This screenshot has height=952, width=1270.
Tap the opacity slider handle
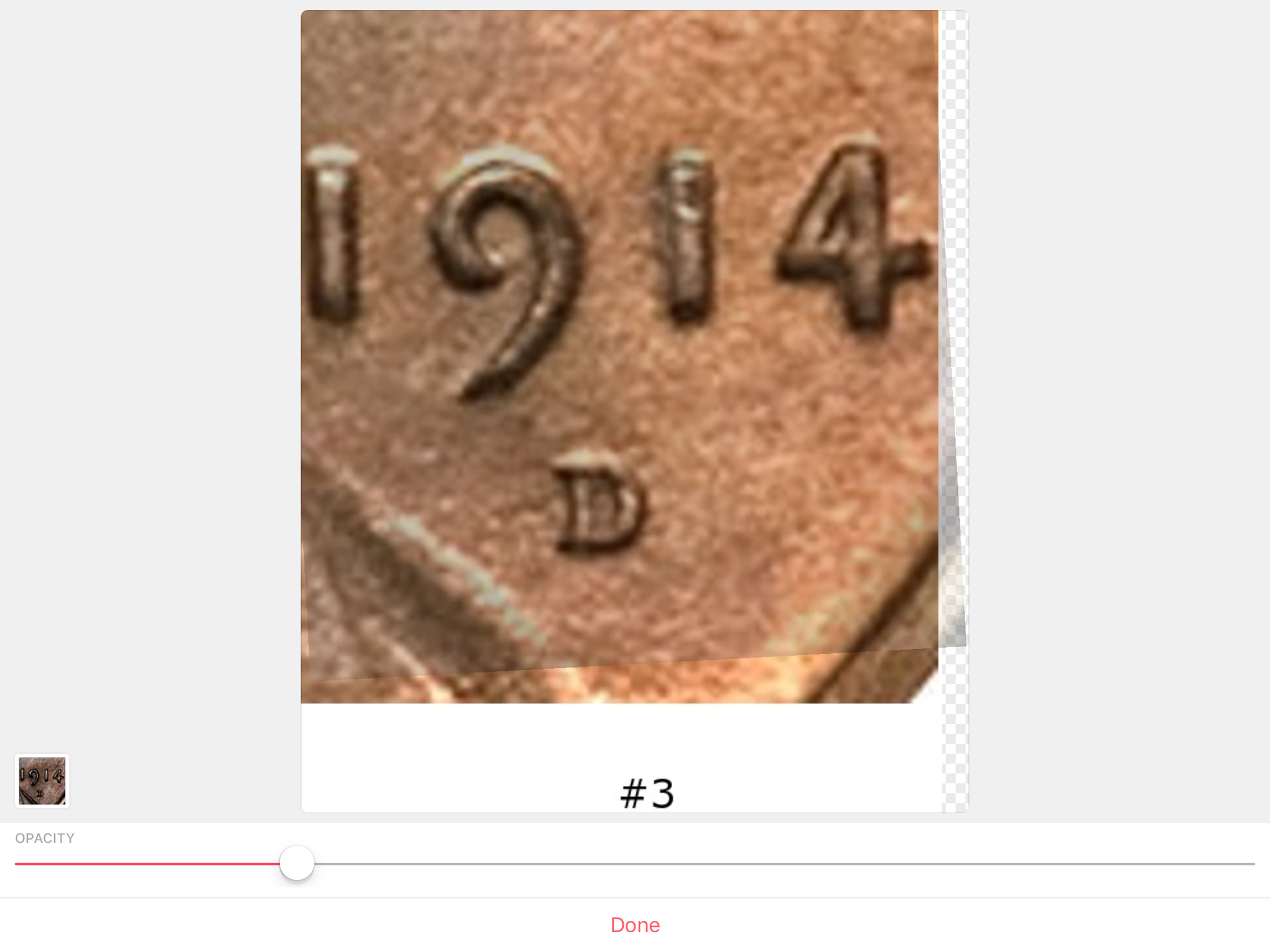point(296,863)
